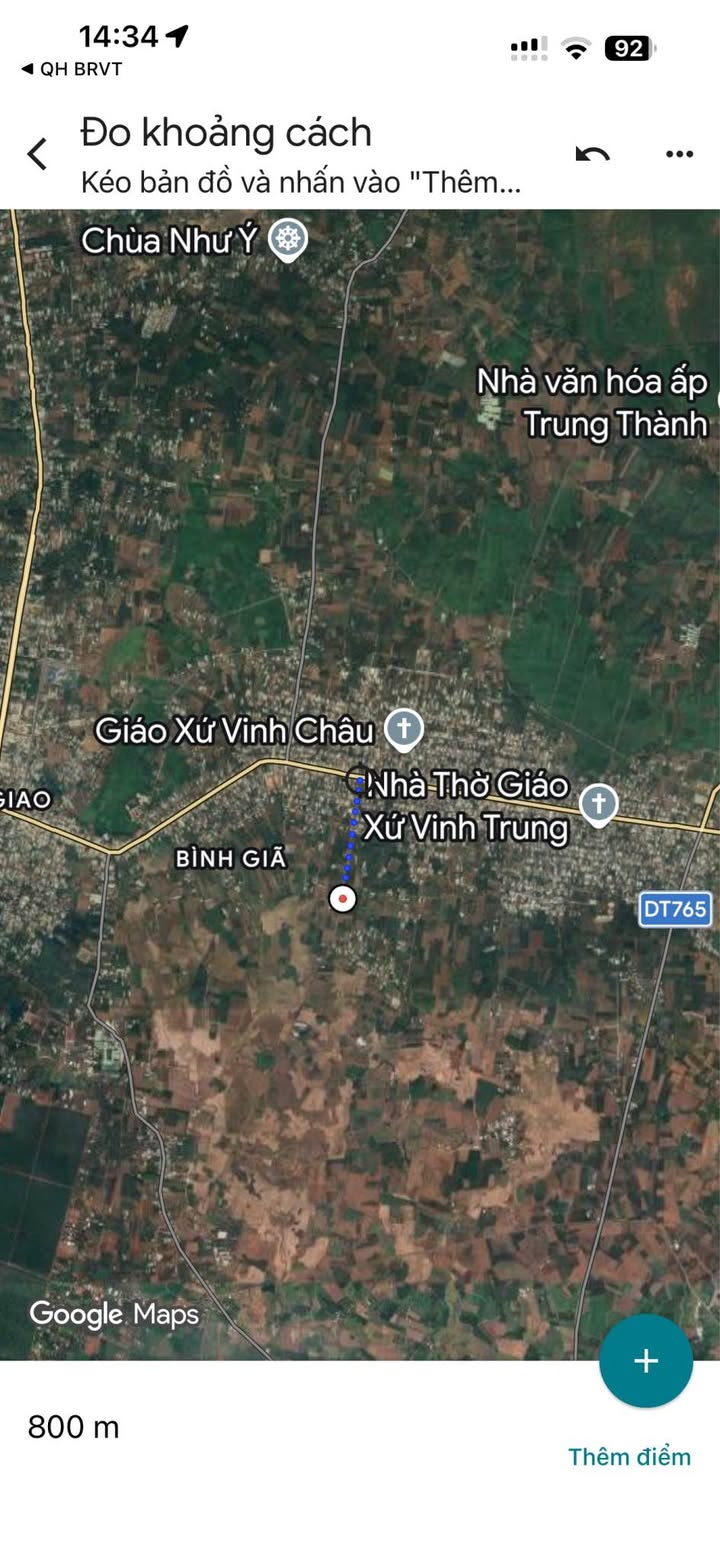Tap the plus button to add a point

(x=646, y=1361)
